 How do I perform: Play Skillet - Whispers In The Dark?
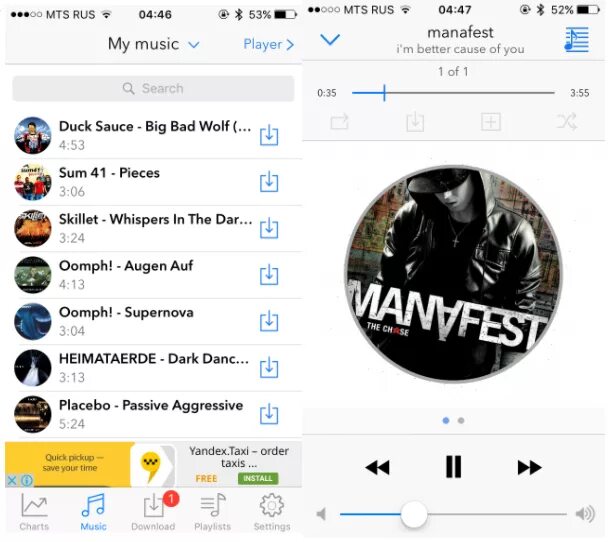click(150, 228)
